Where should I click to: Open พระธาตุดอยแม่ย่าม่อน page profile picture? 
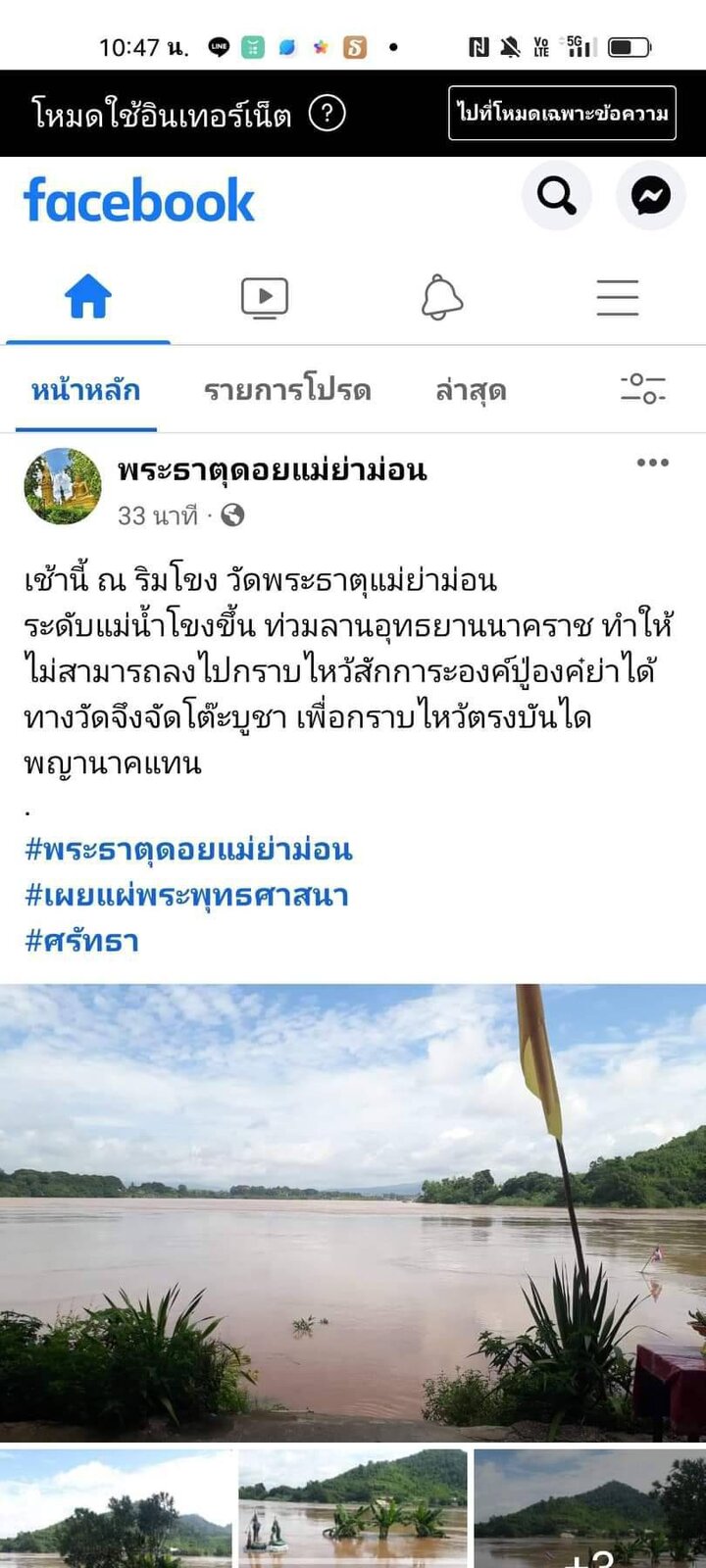click(63, 487)
